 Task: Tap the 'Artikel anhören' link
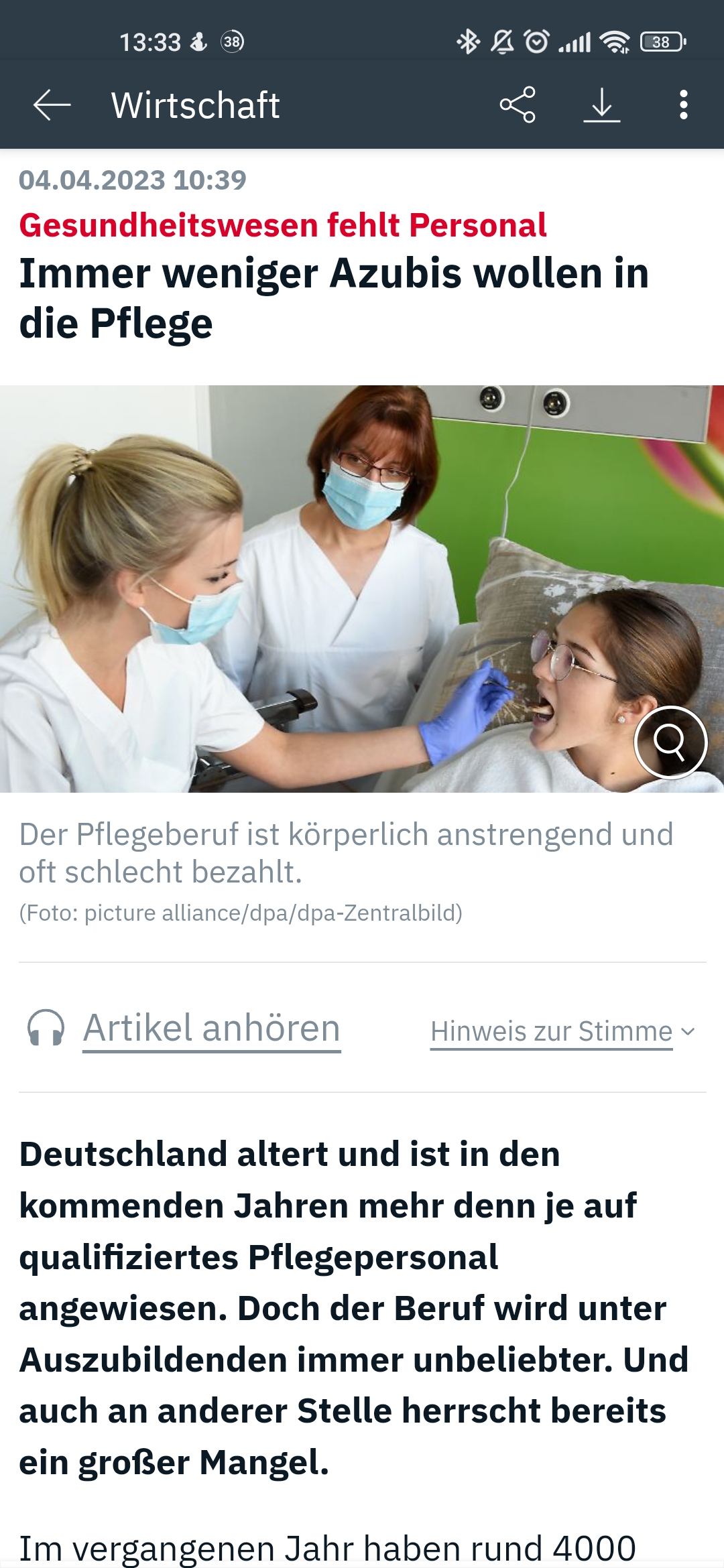pos(211,1029)
